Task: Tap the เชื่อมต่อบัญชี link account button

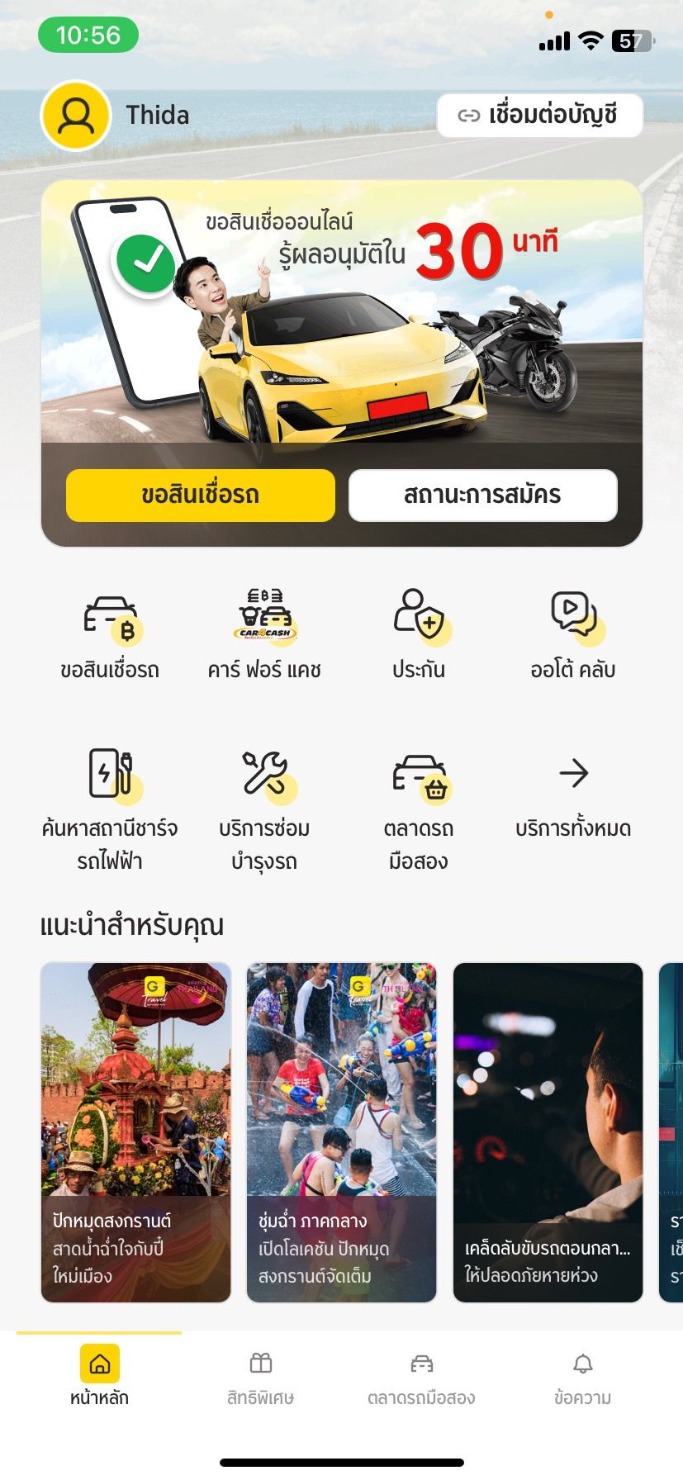Action: point(539,115)
